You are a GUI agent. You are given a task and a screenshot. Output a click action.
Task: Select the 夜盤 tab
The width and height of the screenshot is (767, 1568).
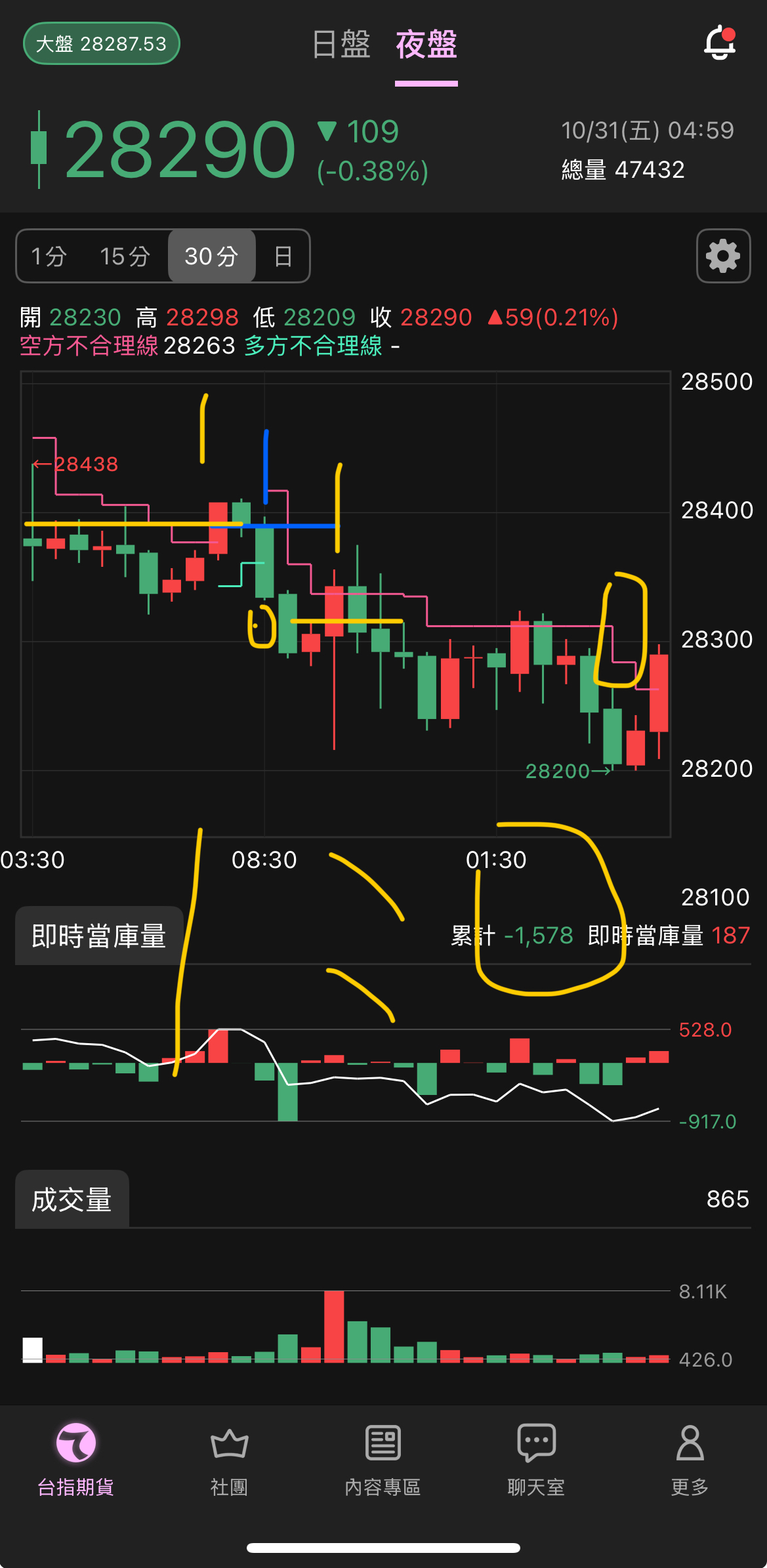pos(426,45)
